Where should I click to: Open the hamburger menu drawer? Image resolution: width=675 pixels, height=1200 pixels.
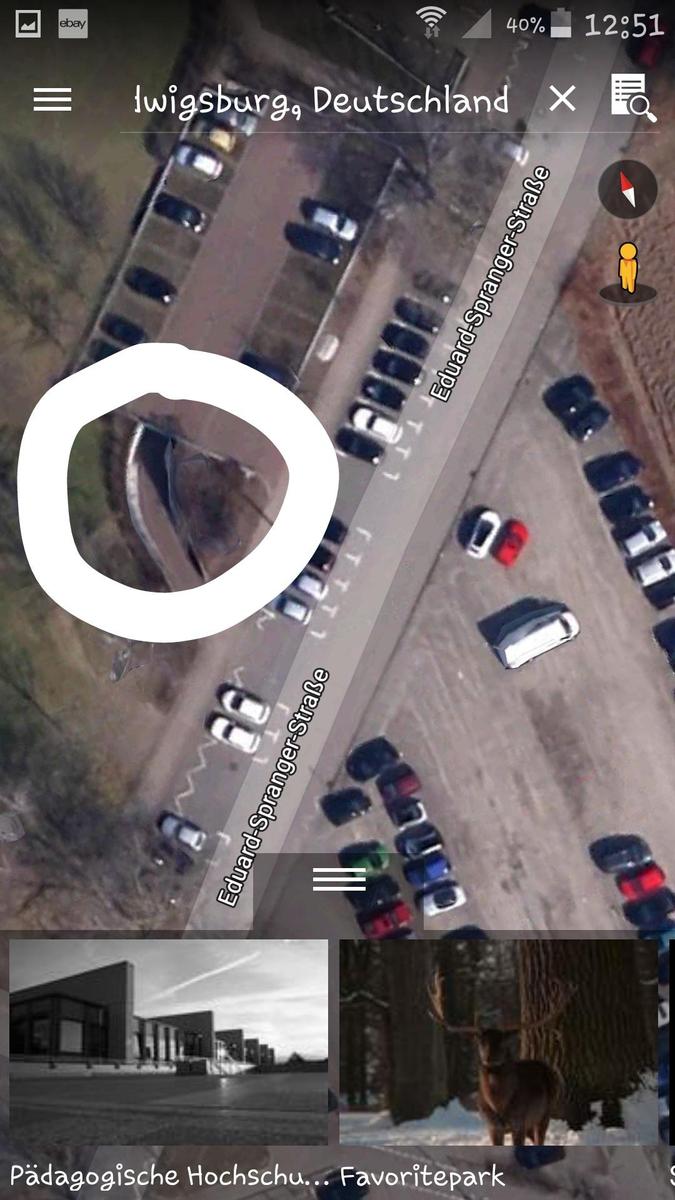[52, 100]
